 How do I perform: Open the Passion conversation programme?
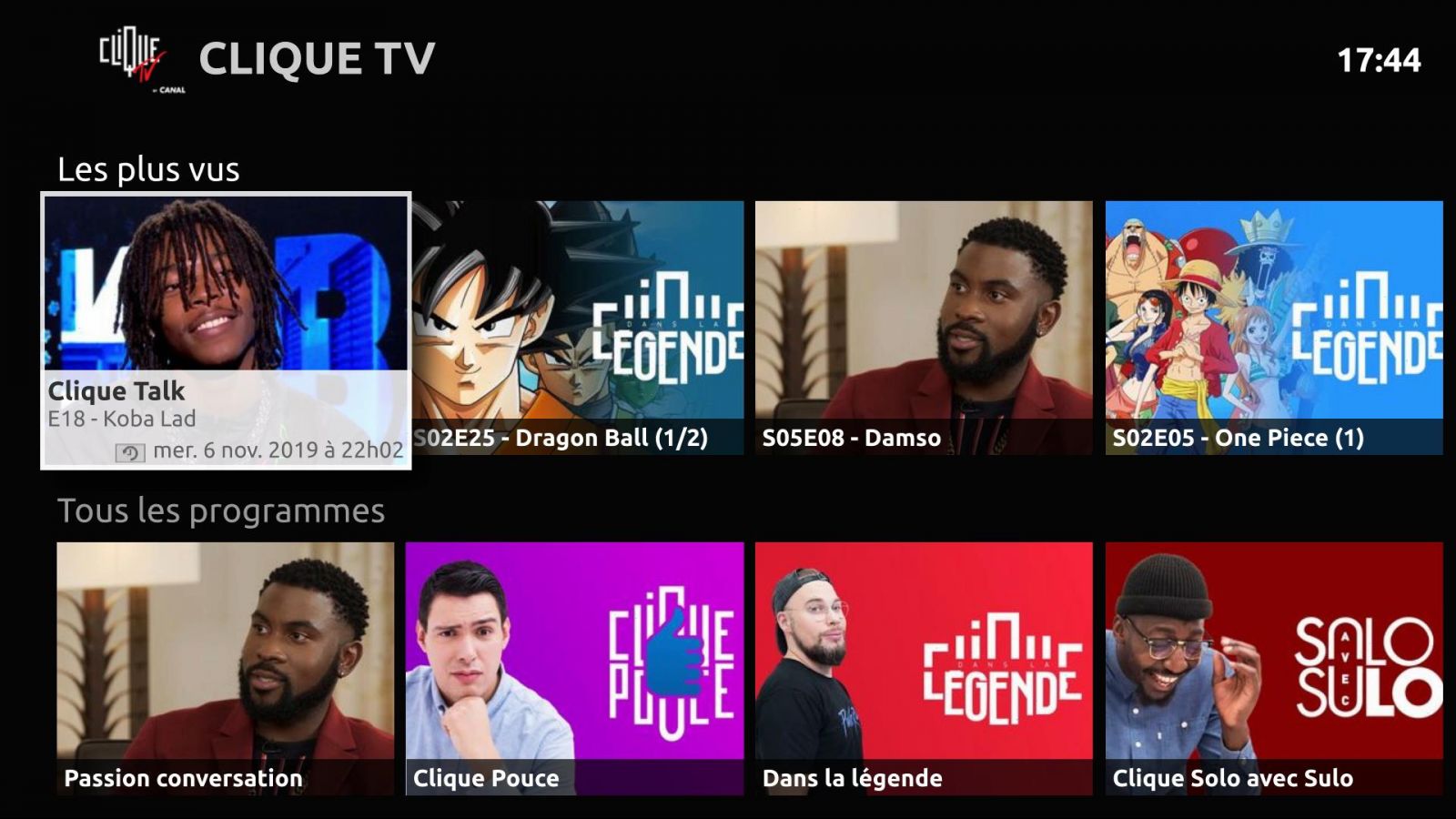point(226,669)
